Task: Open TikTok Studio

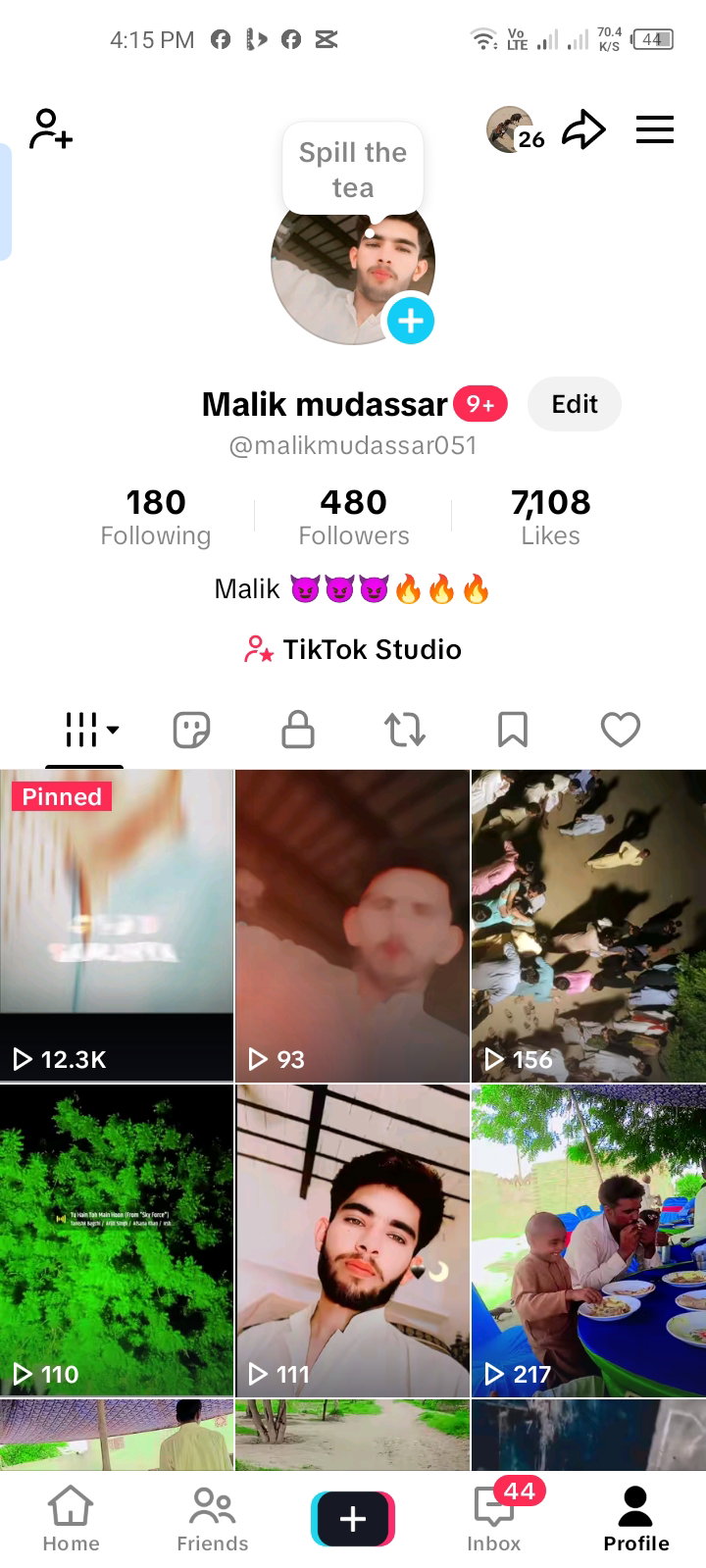Action: pyautogui.click(x=353, y=649)
